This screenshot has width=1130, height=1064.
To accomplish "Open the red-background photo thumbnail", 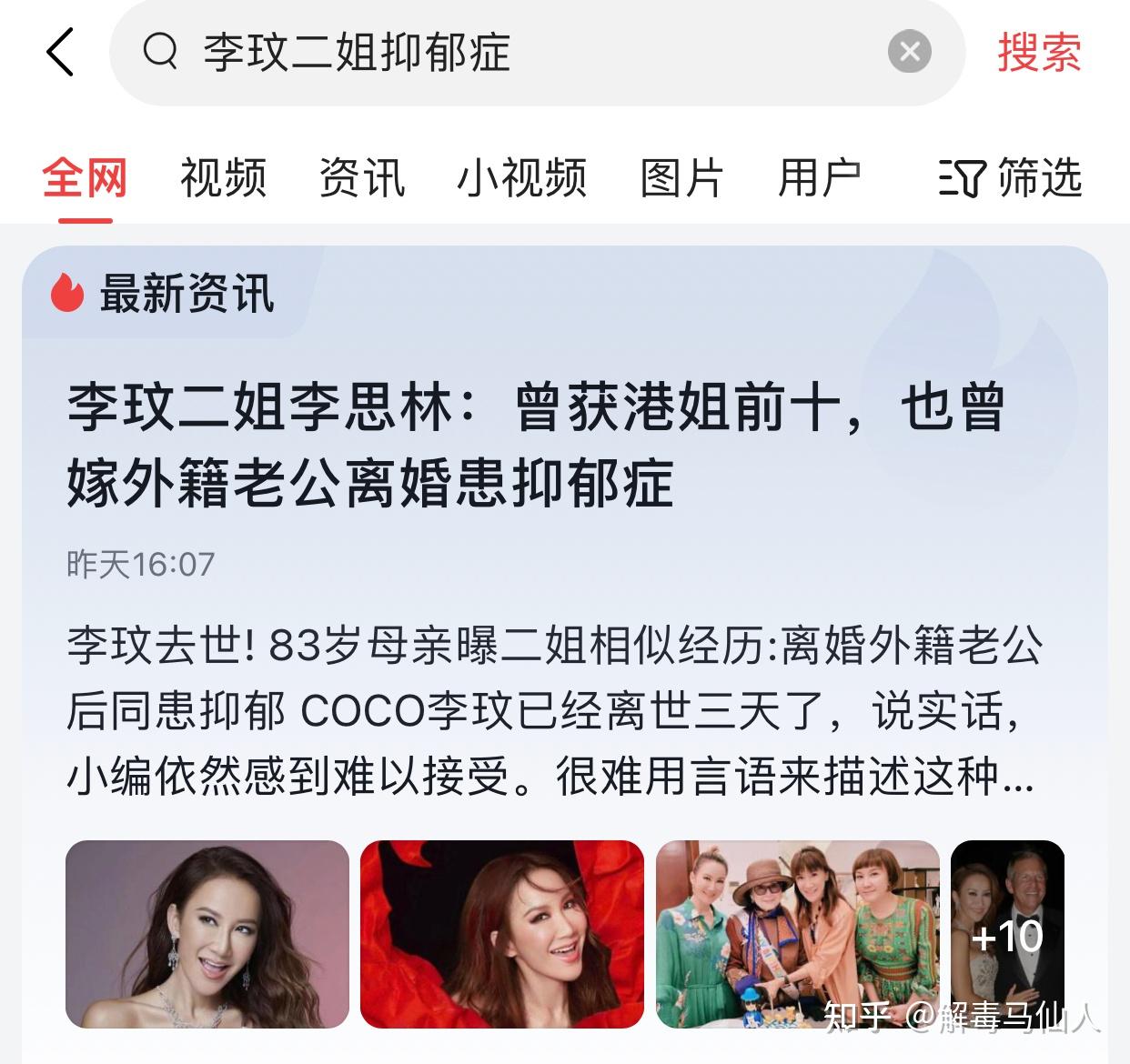I will [502, 934].
